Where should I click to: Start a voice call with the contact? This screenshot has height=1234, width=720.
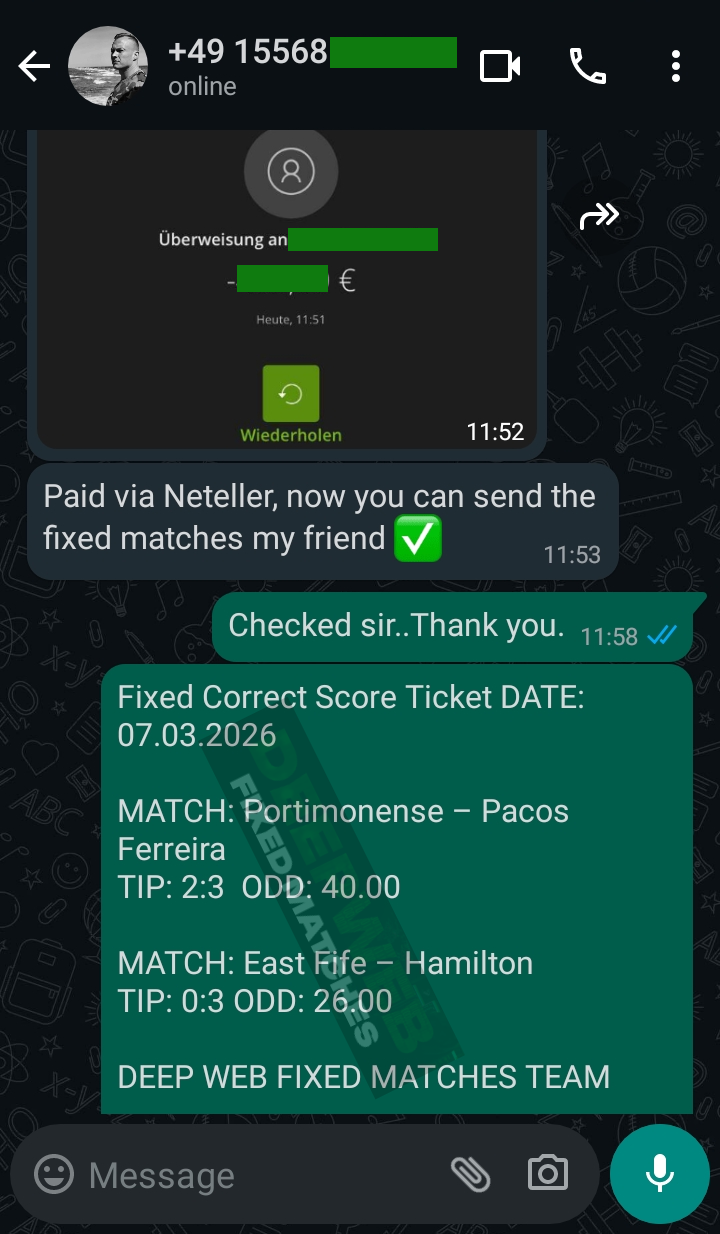pyautogui.click(x=588, y=65)
